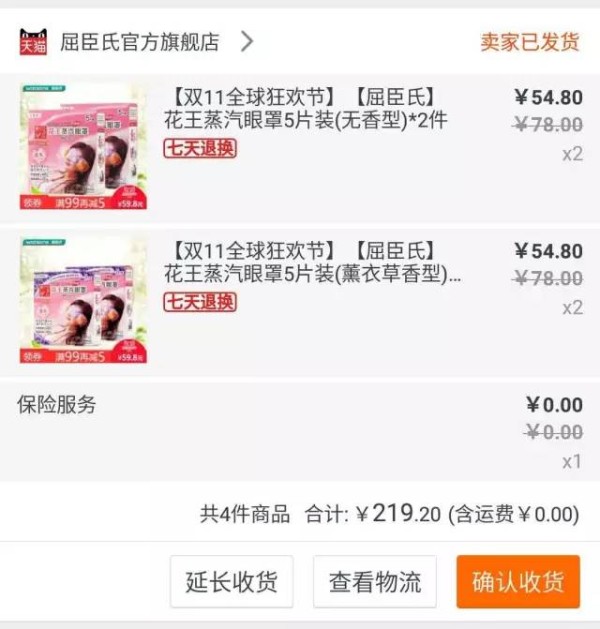Confirm receipt with 确认收货
600x629 pixels.
point(518,582)
